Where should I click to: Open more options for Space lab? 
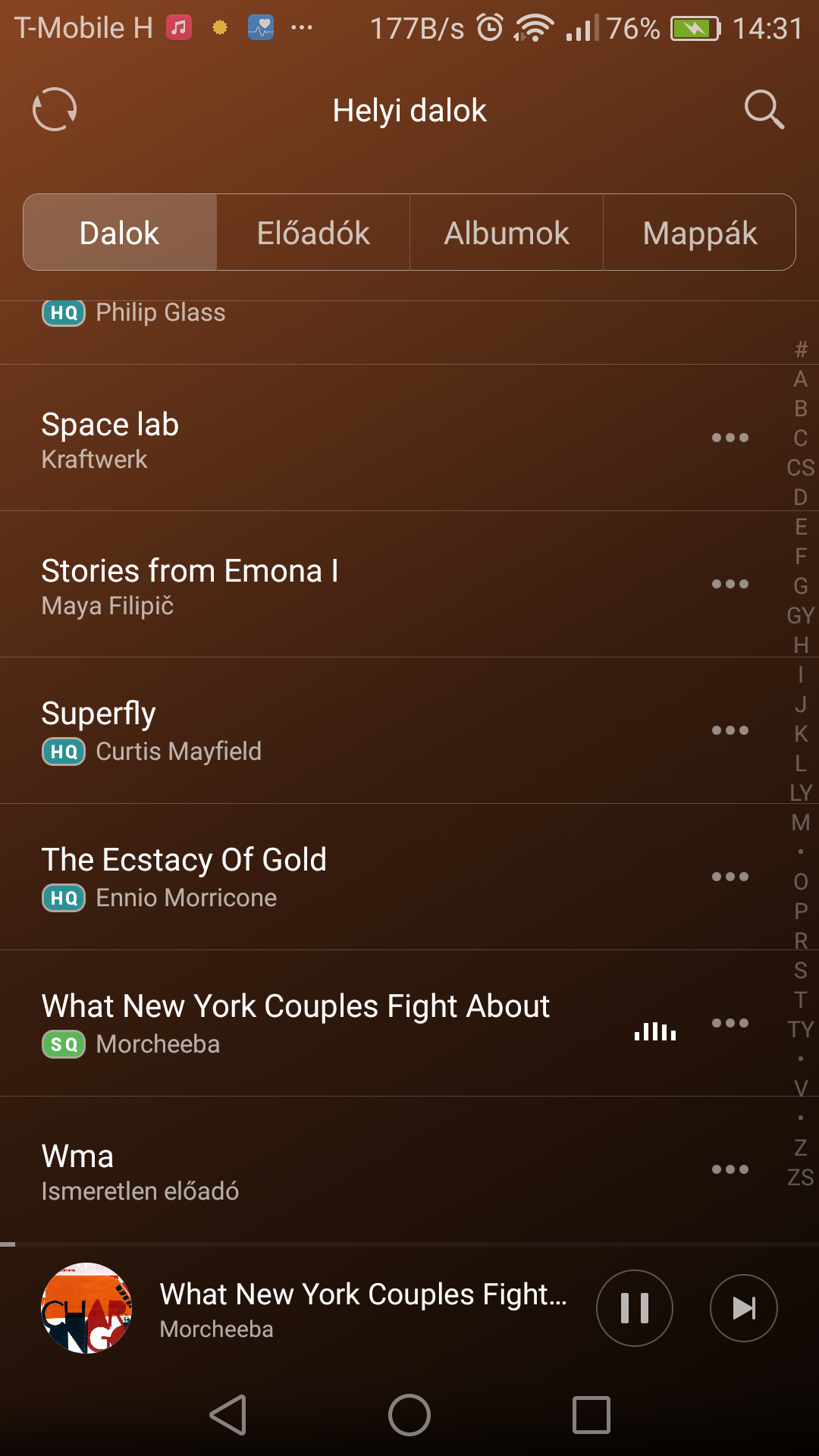730,438
